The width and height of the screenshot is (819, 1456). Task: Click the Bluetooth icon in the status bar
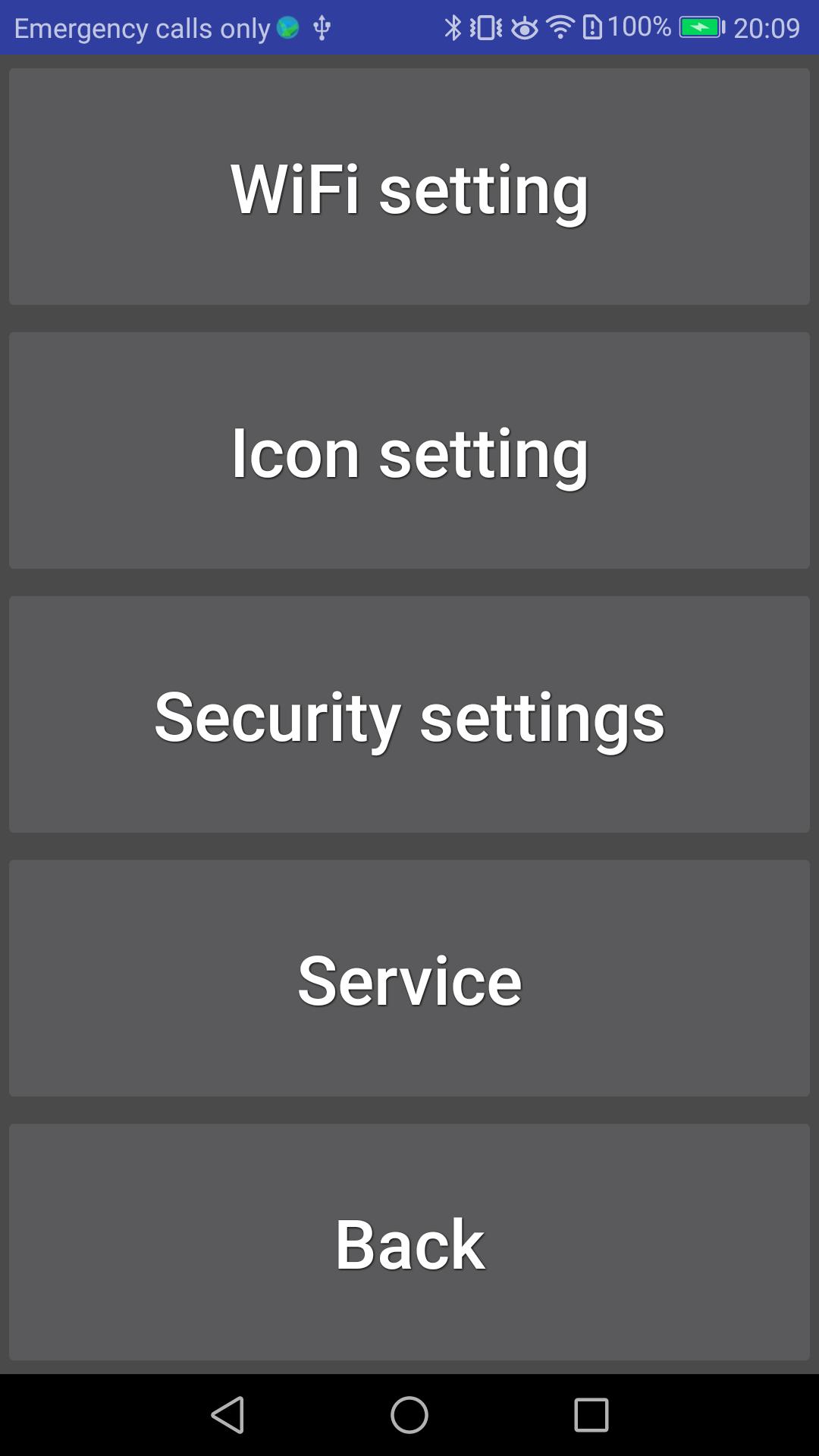453,27
